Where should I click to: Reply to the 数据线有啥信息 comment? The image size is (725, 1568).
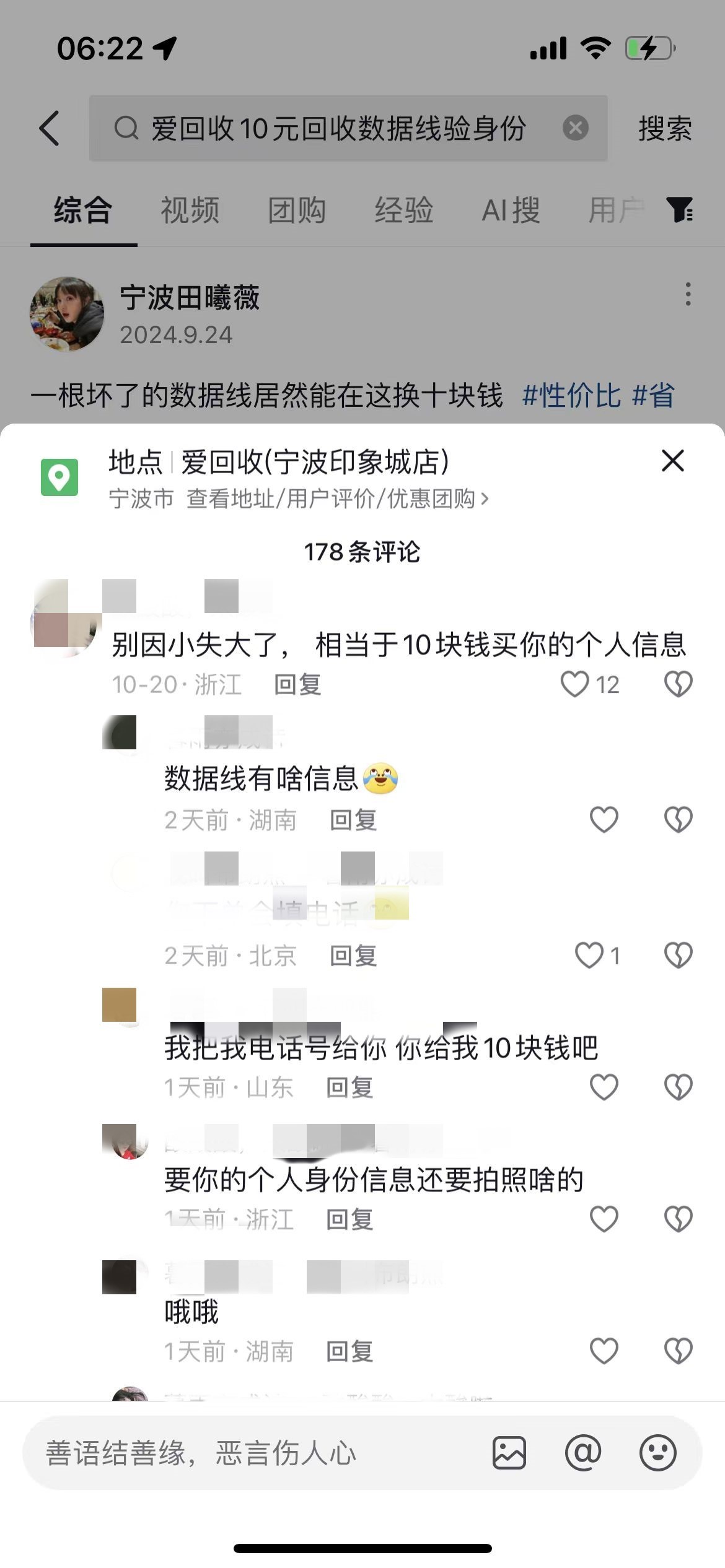pyautogui.click(x=353, y=820)
